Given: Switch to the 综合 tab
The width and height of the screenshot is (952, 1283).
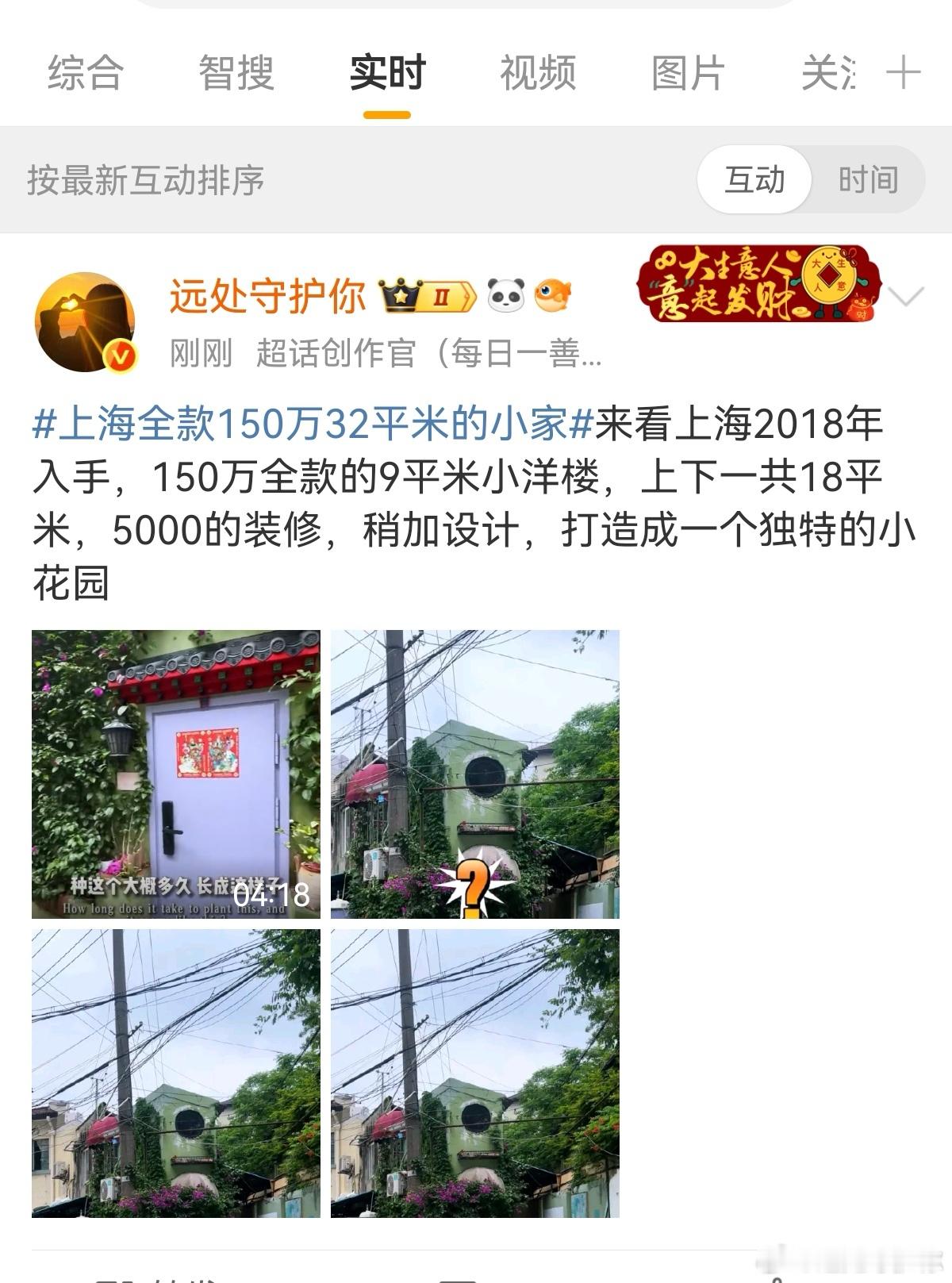Looking at the screenshot, I should (x=86, y=73).
